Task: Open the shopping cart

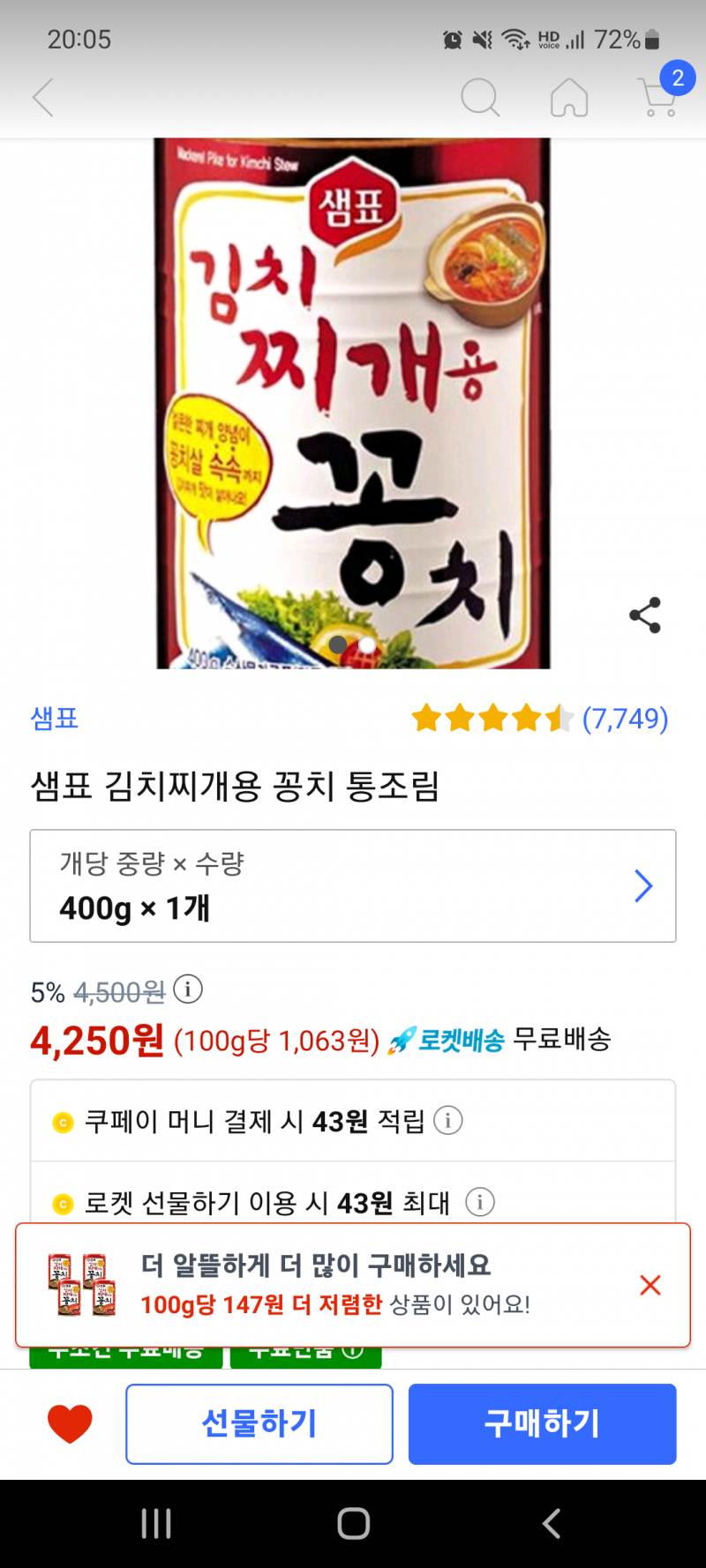Action: pyautogui.click(x=658, y=97)
